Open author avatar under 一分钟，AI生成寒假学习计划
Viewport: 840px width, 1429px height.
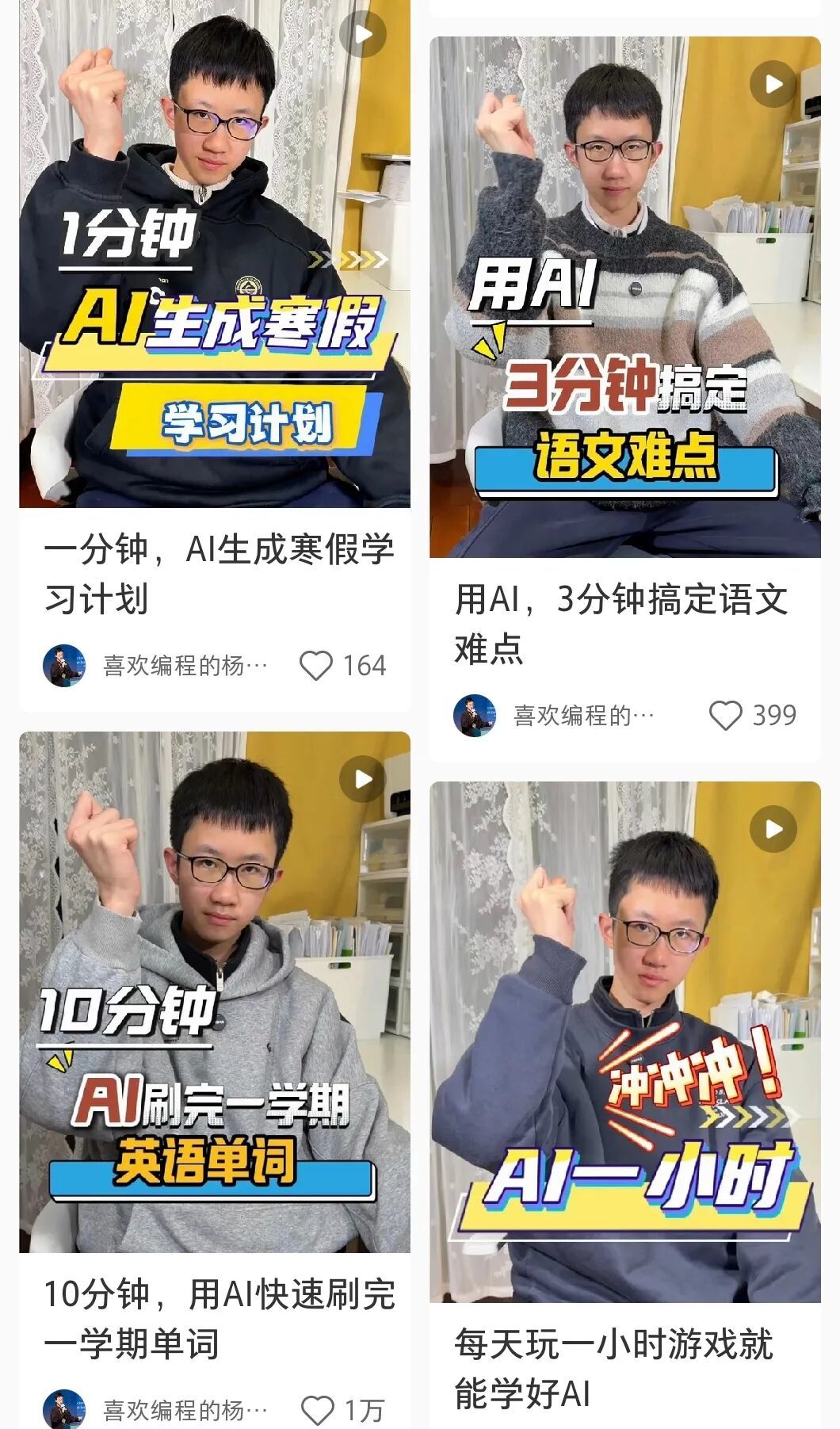64,666
